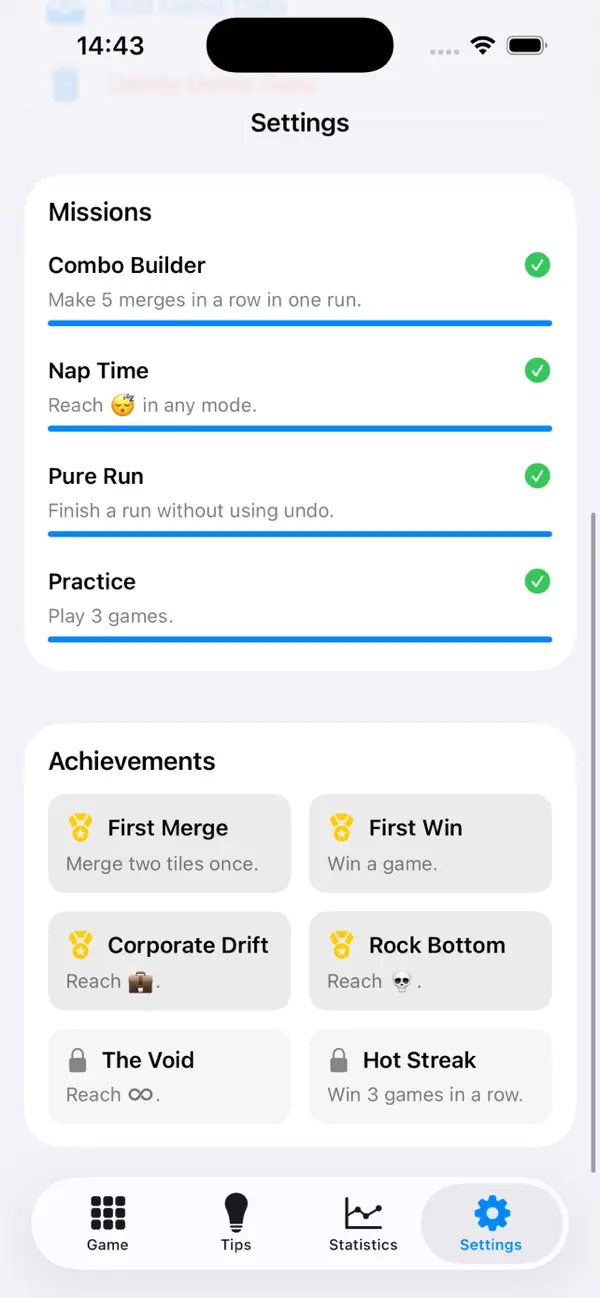Tap the locked The Void achievement
600x1298 pixels.
169,1076
